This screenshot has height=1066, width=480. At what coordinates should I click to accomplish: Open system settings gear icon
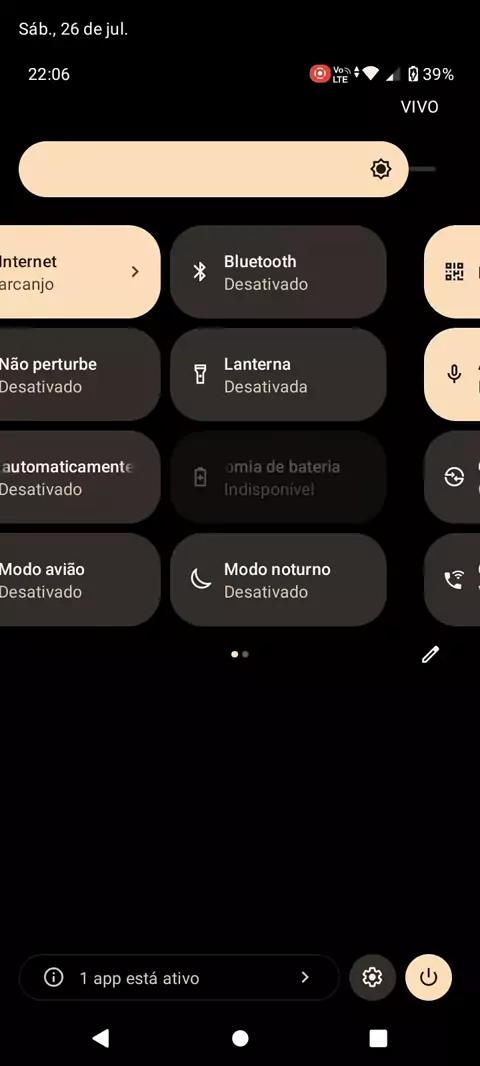(372, 978)
